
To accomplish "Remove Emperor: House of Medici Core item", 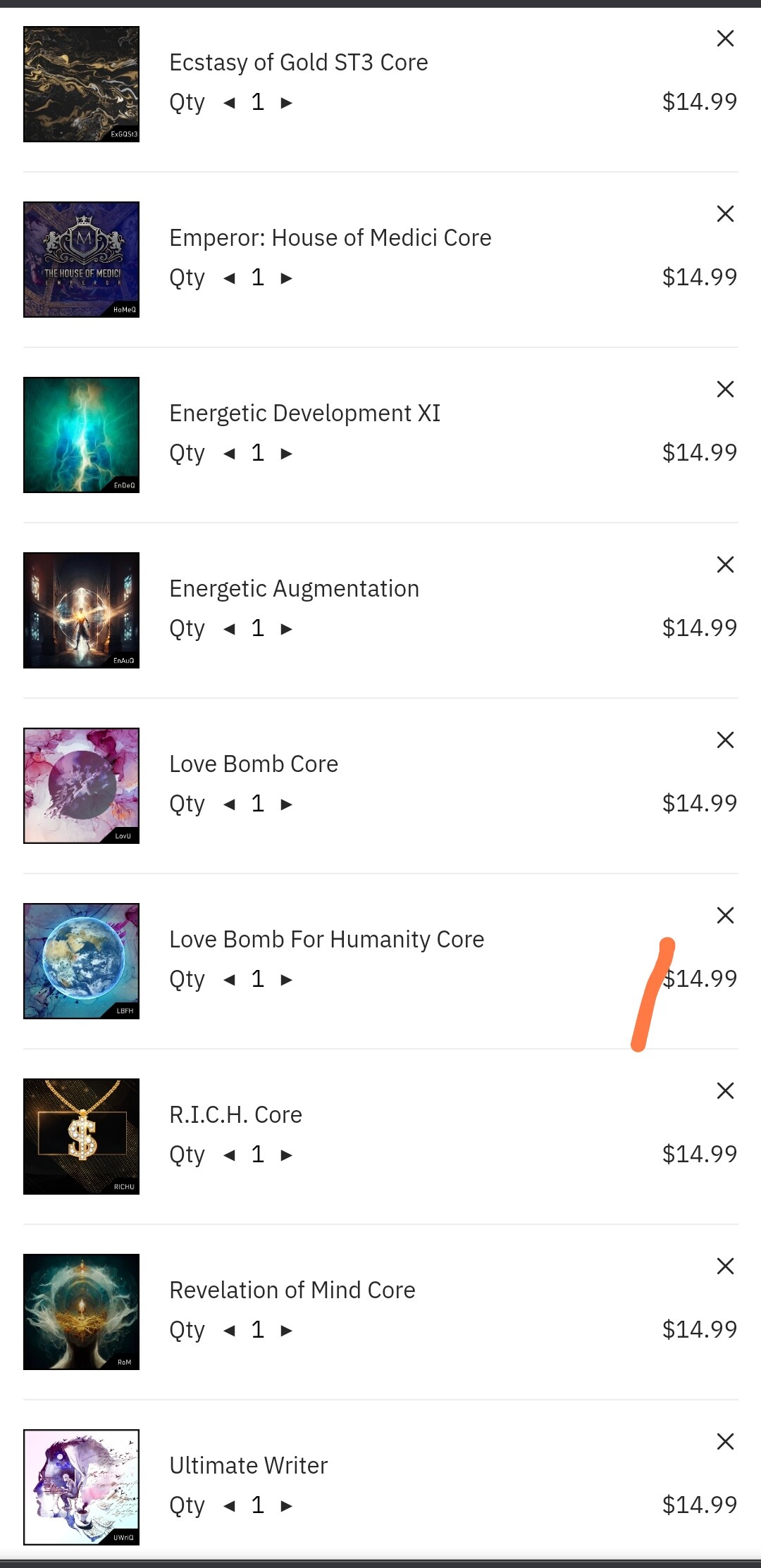I will pyautogui.click(x=725, y=213).
